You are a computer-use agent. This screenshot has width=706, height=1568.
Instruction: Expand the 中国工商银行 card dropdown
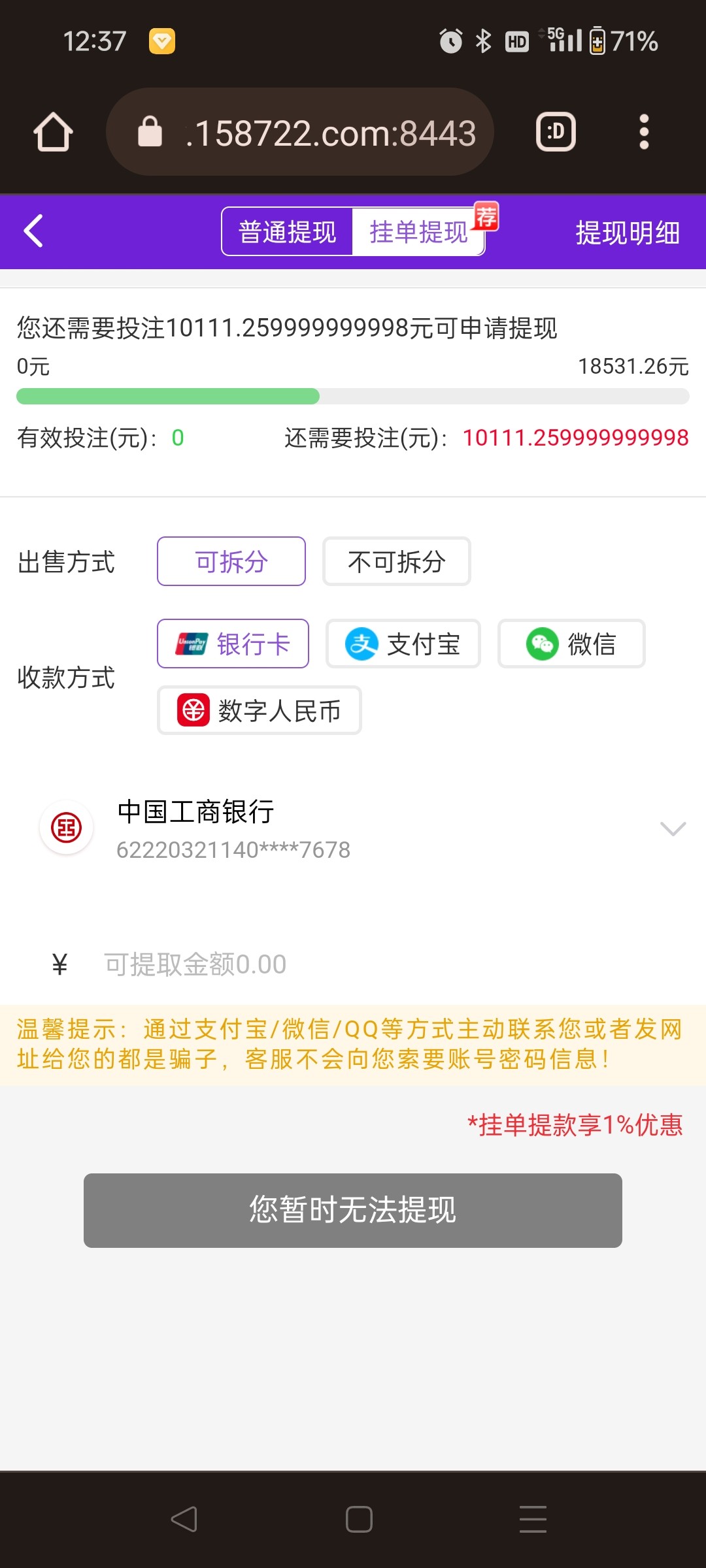click(x=673, y=829)
